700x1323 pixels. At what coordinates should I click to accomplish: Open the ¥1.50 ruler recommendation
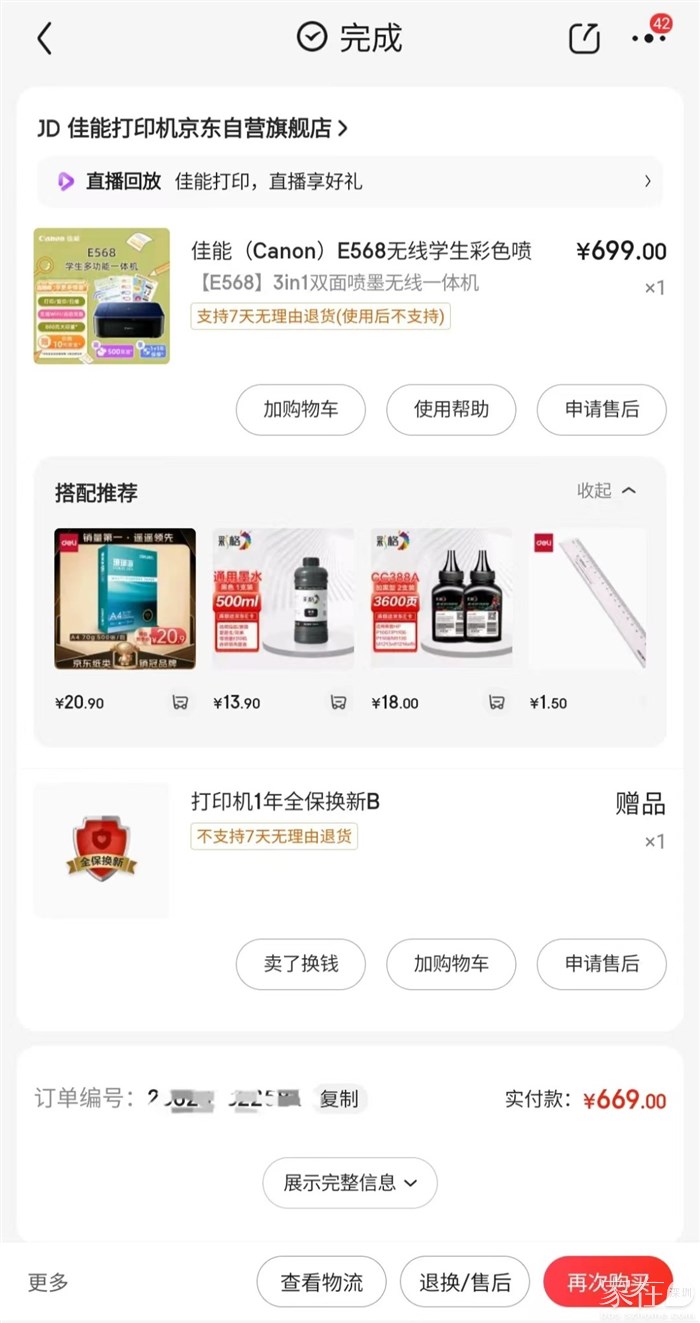point(587,599)
